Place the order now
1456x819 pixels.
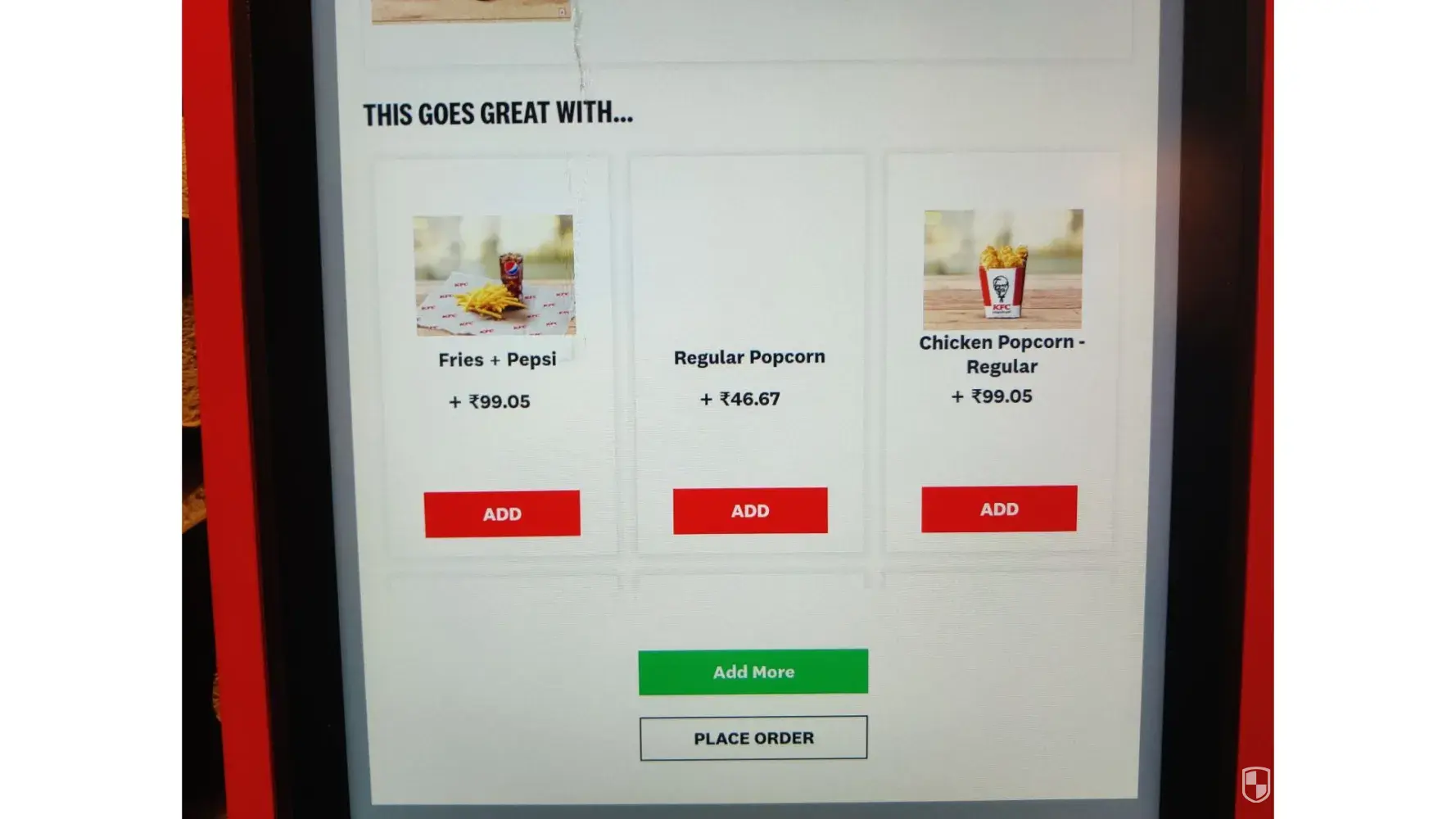pos(753,738)
